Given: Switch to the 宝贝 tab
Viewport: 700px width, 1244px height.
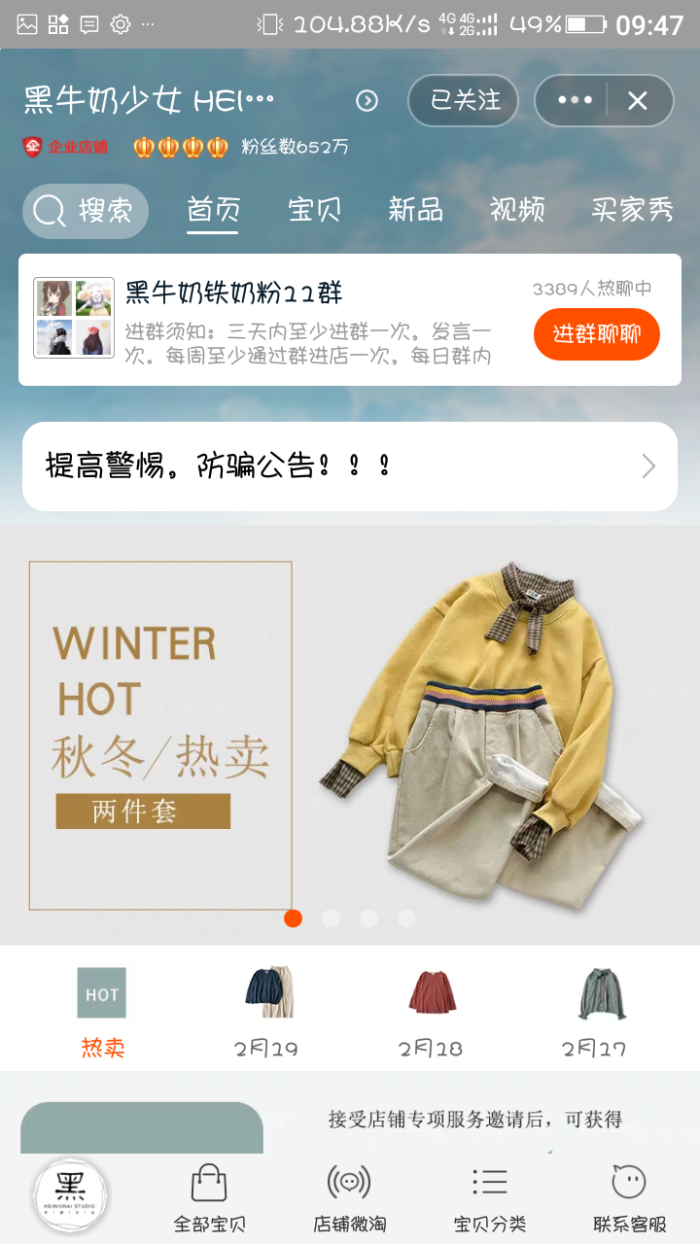Looking at the screenshot, I should 314,210.
